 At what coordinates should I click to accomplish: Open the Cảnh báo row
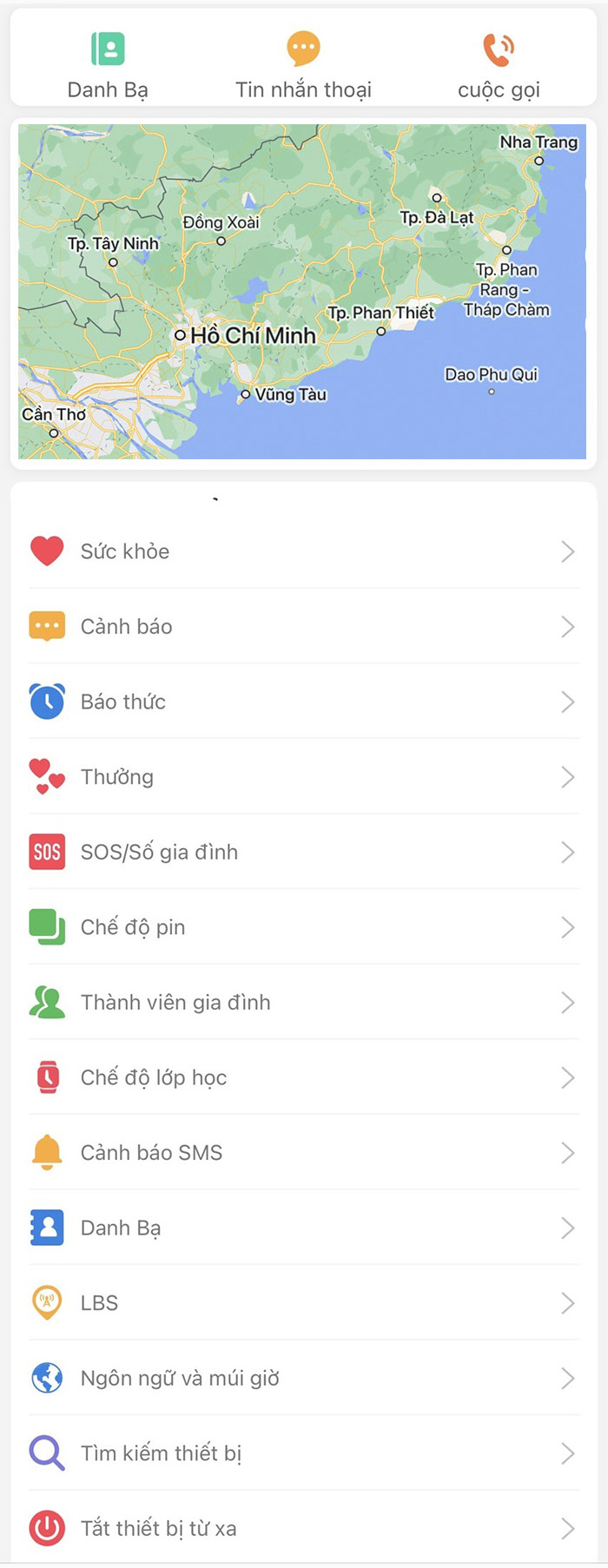pyautogui.click(x=303, y=627)
